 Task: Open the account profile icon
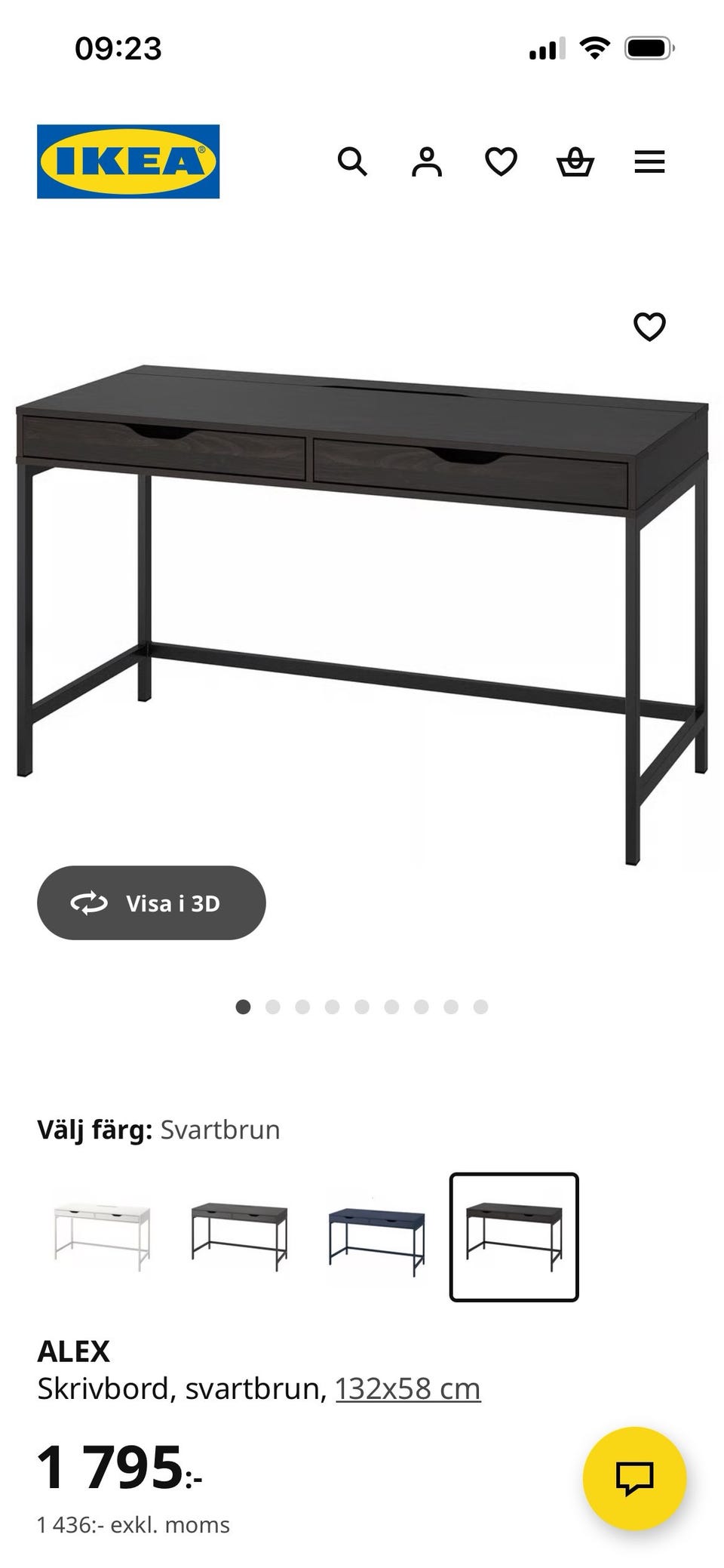point(426,161)
